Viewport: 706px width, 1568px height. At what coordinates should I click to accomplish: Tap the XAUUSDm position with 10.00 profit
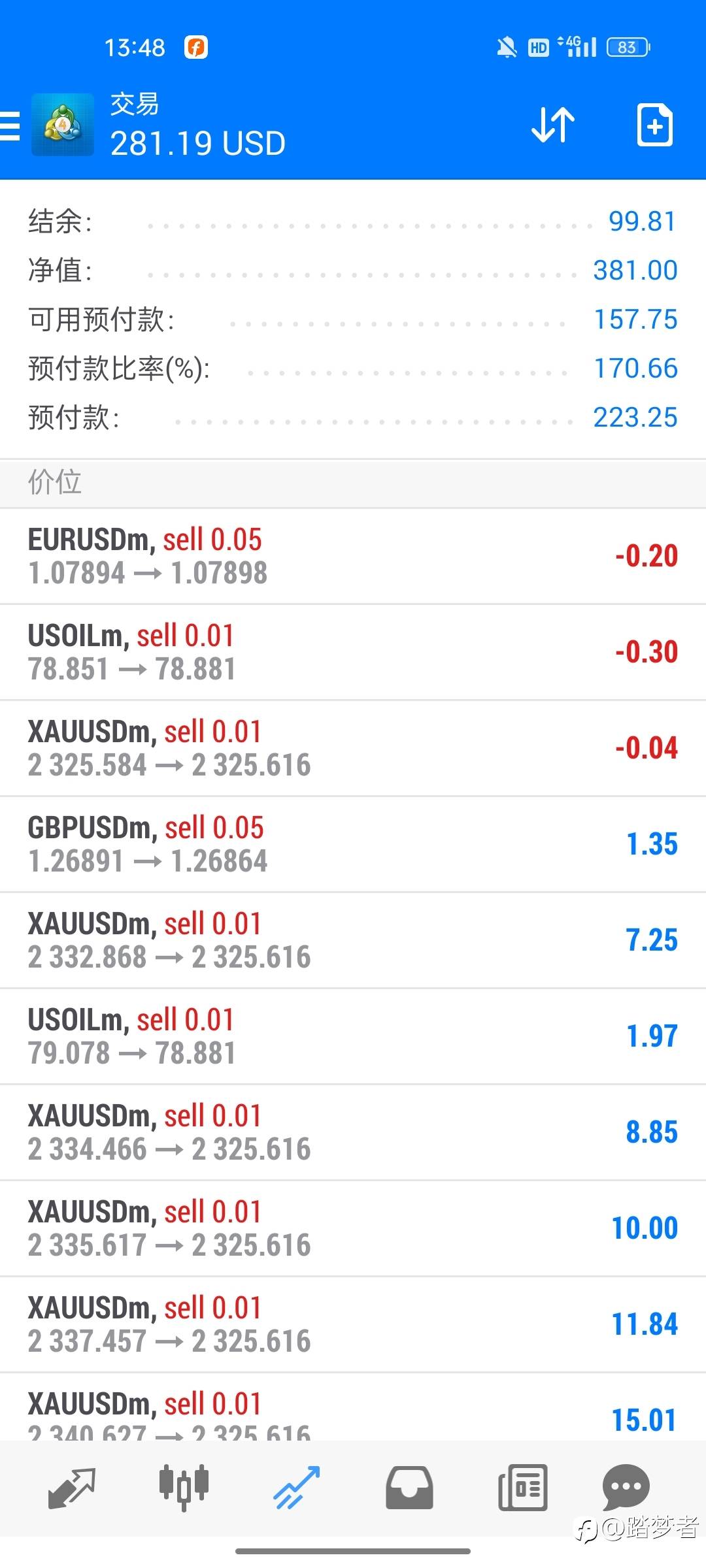click(353, 1228)
